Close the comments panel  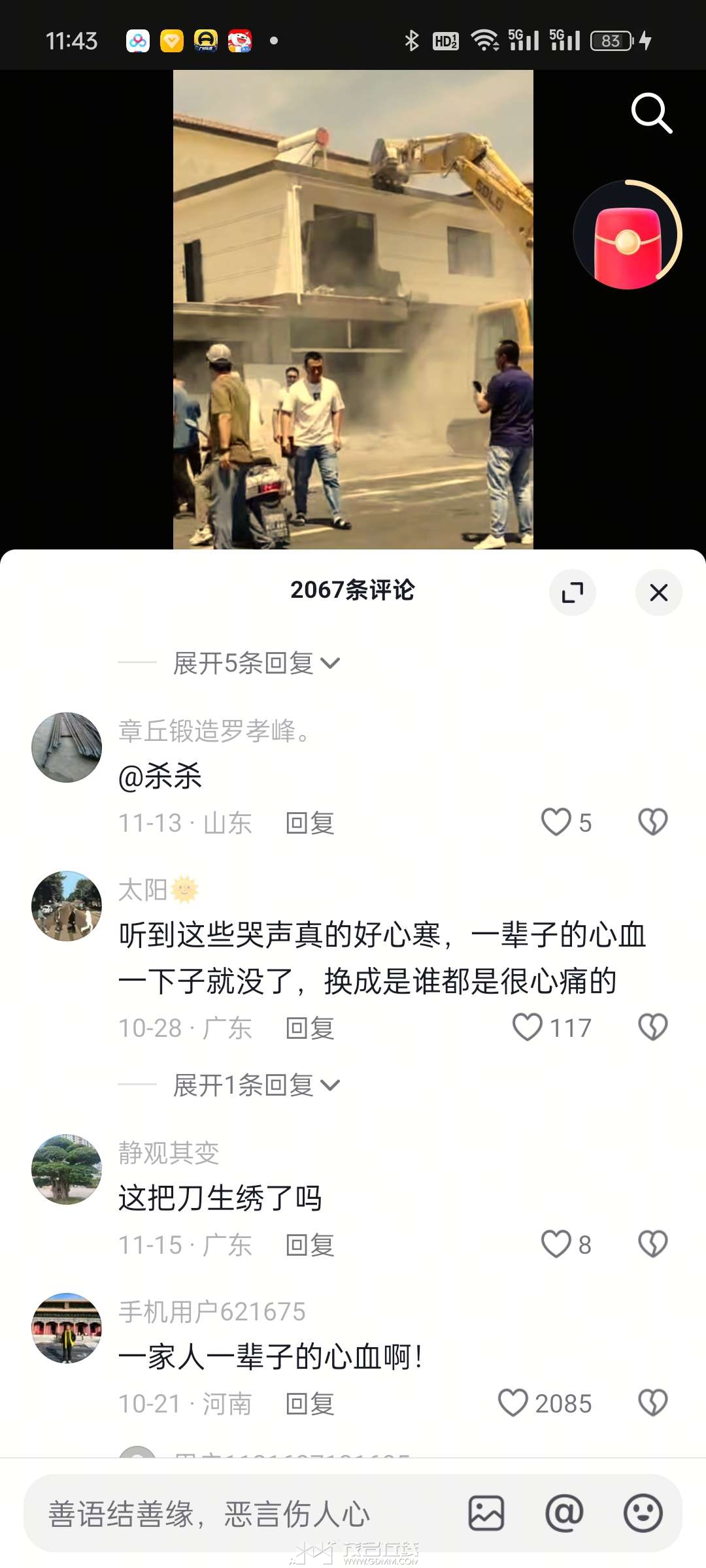click(658, 593)
